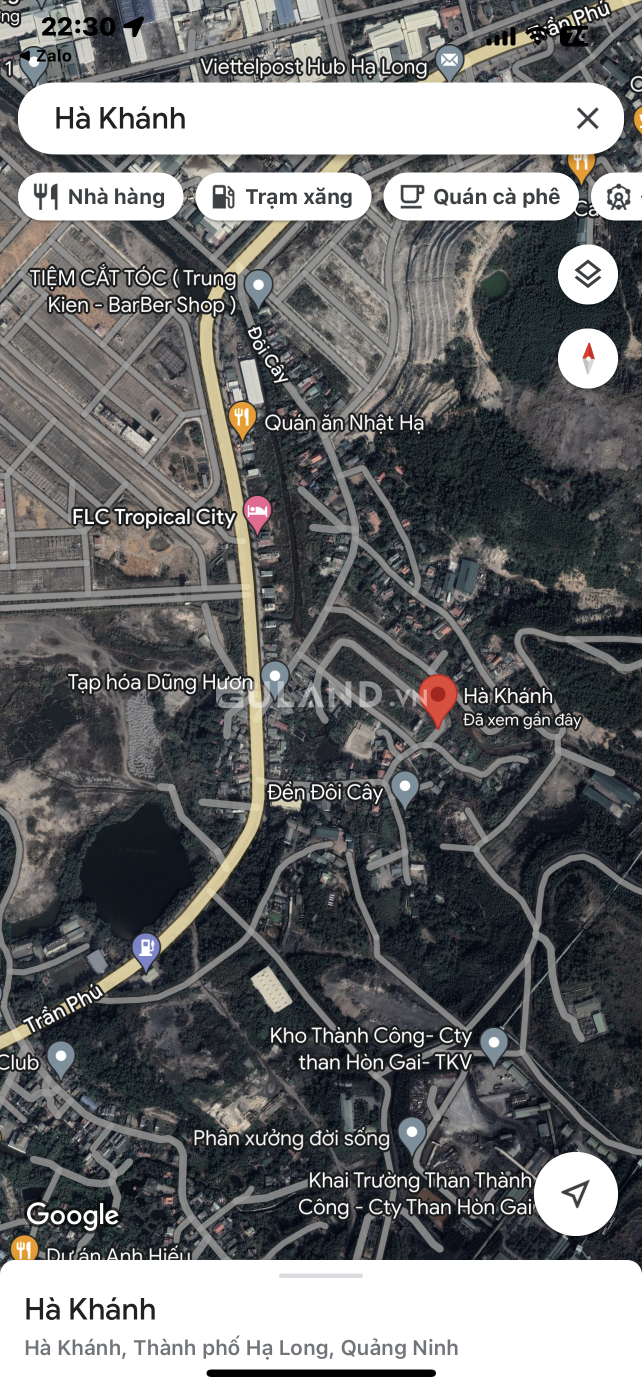Open the Quán ăn Nhật Hạ pin
Viewport: 642px width, 1389px height.
(241, 421)
